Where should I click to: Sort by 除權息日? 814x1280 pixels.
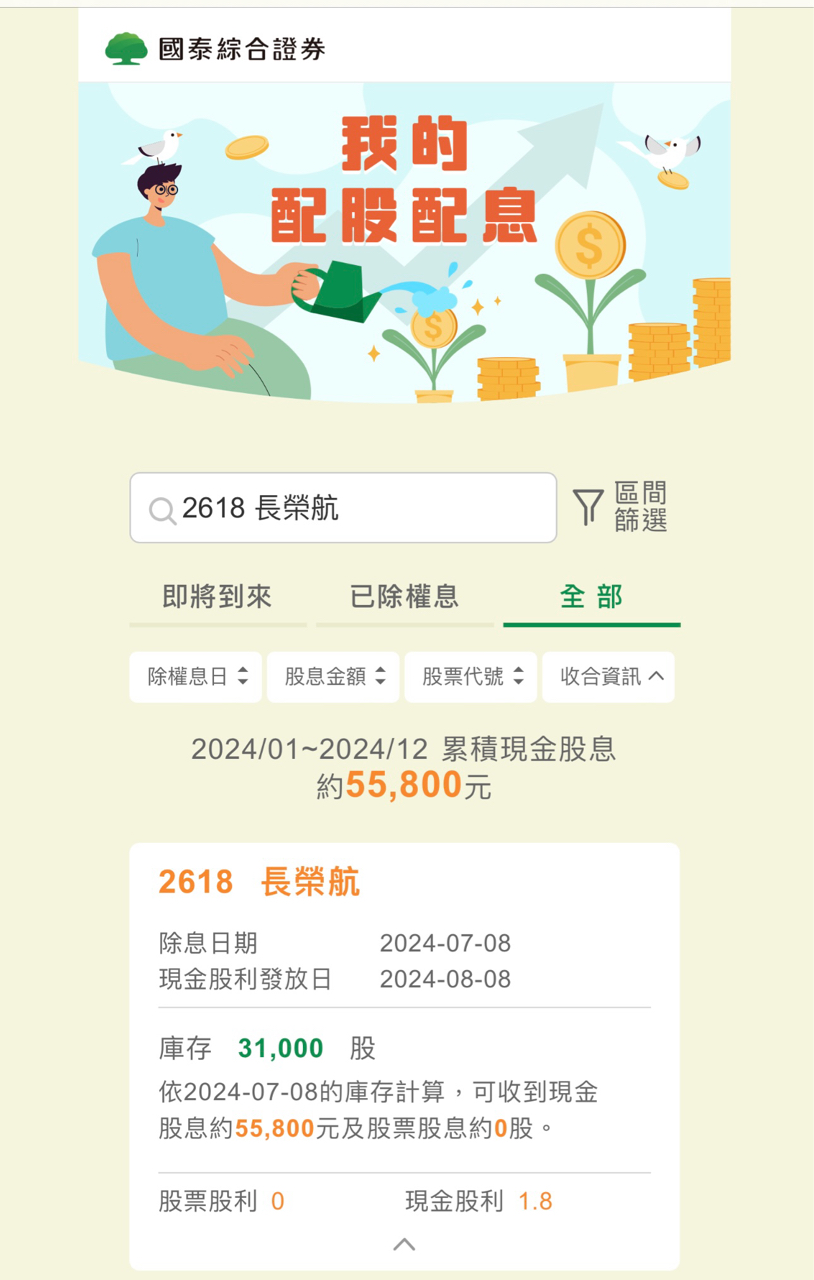(x=196, y=677)
